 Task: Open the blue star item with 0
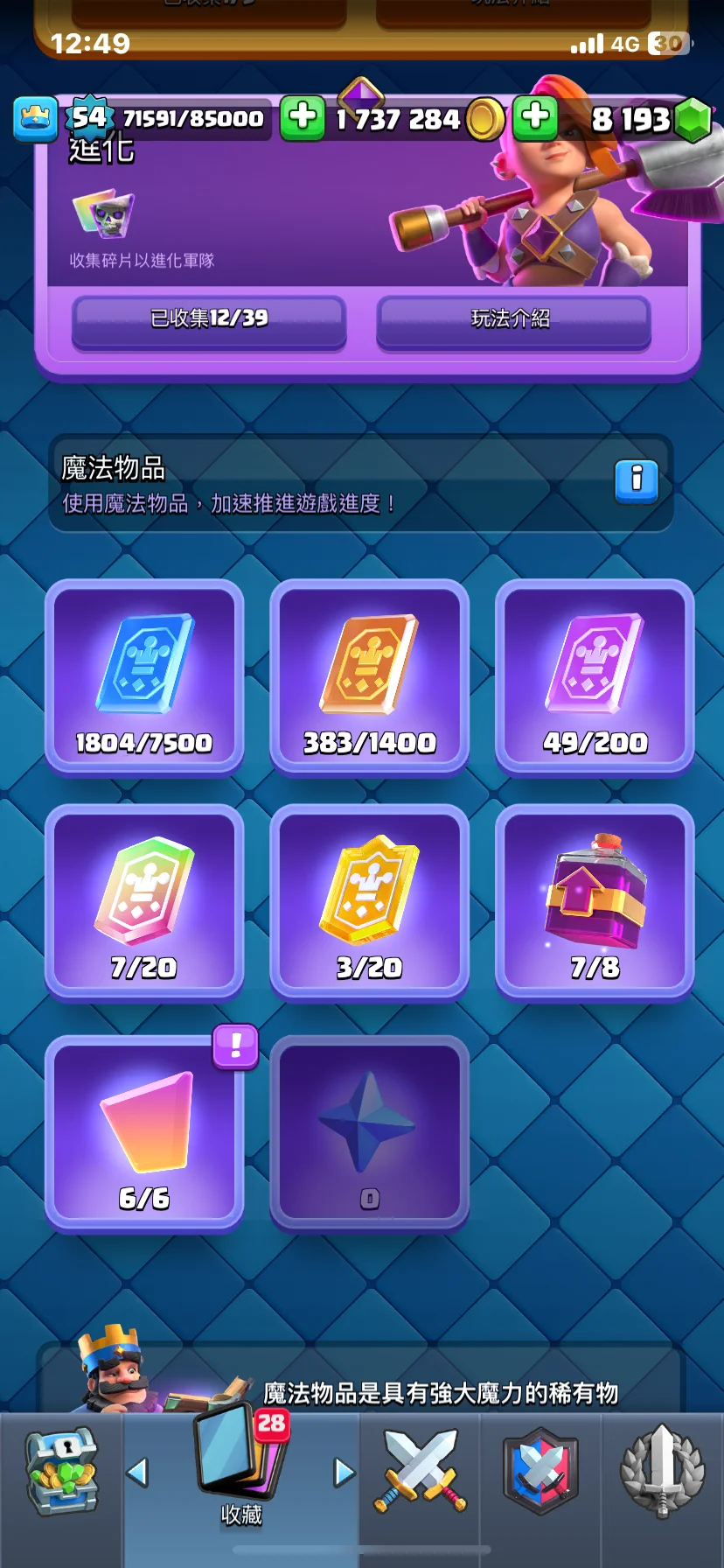click(369, 1133)
